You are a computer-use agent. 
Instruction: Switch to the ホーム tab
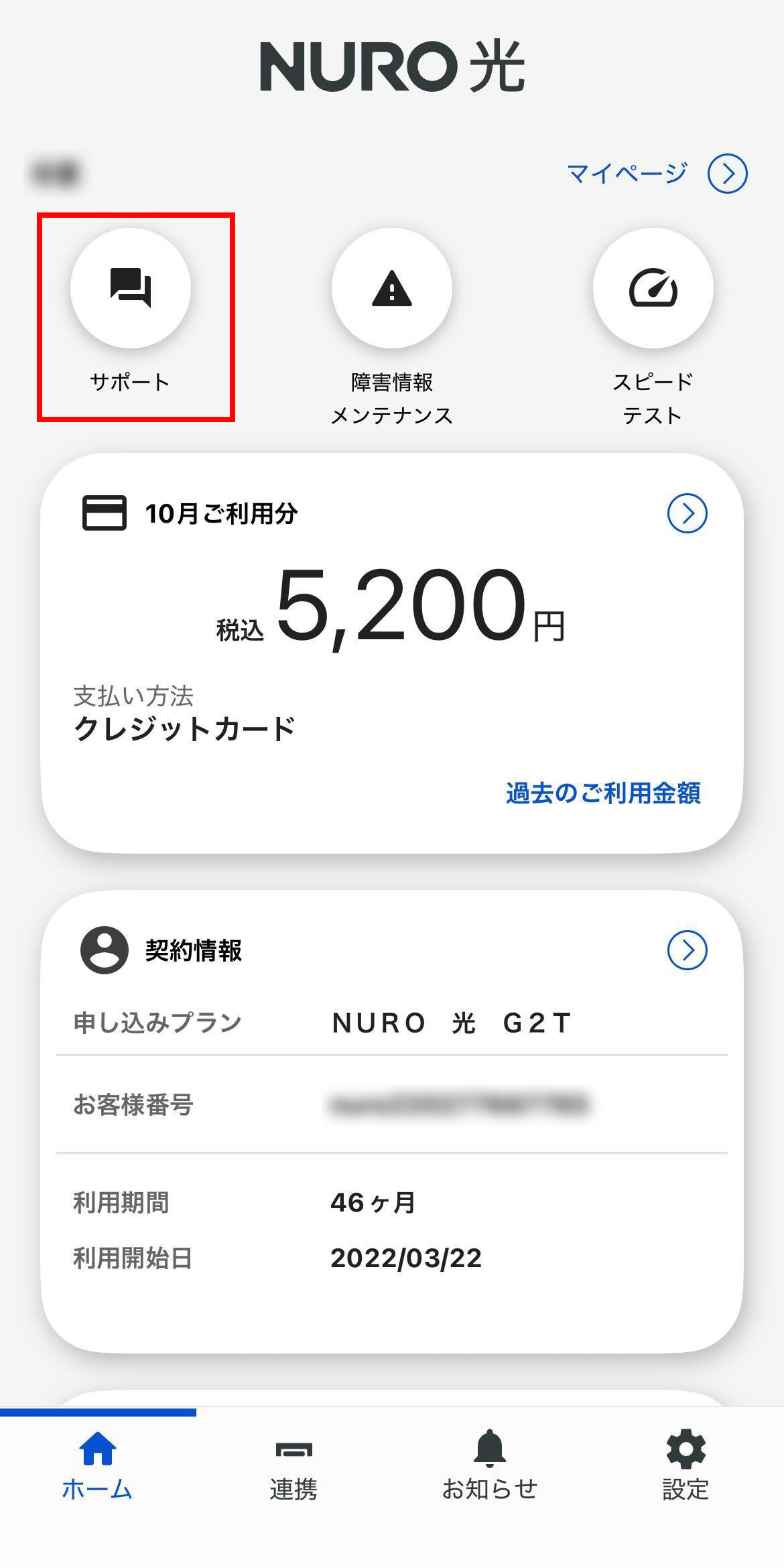click(98, 1466)
